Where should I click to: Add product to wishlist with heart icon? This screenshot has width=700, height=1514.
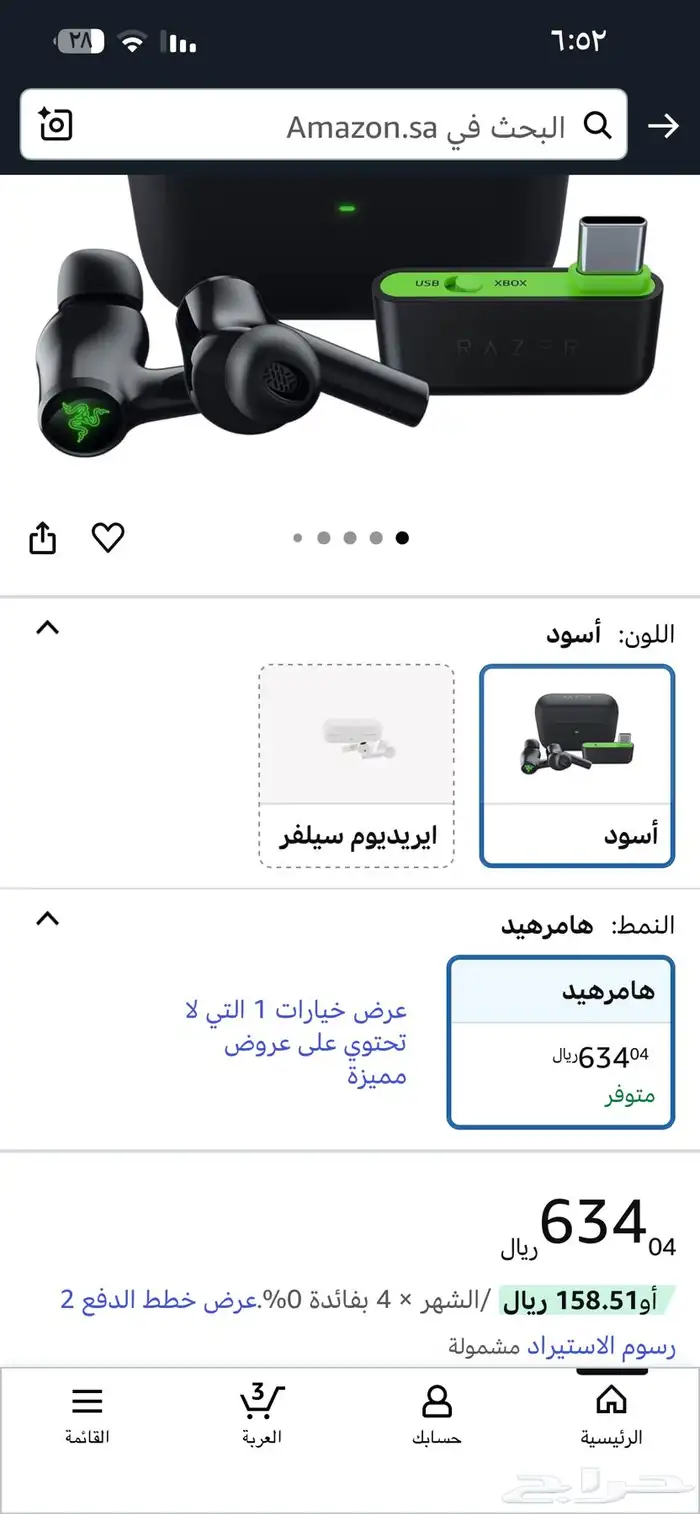coord(108,539)
